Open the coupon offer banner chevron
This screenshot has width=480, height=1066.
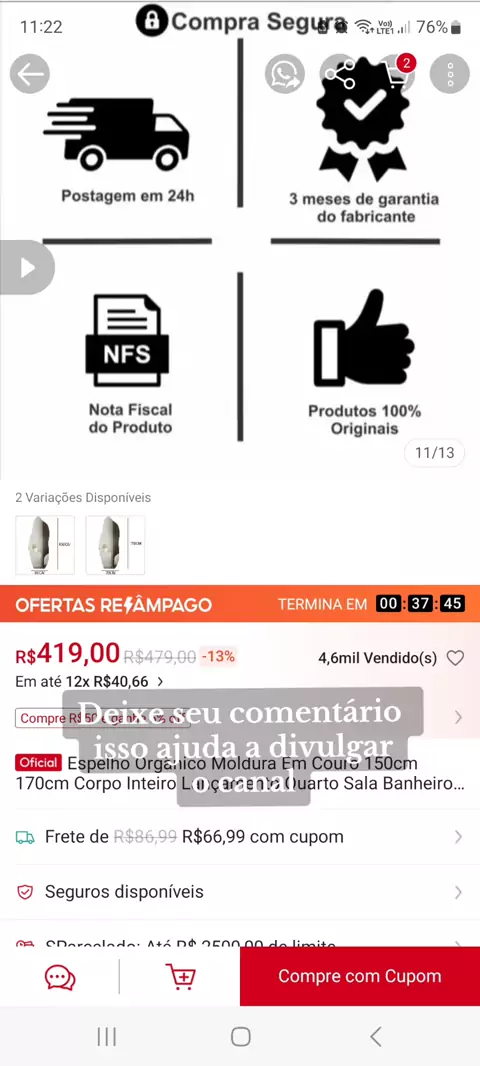[x=458, y=717]
